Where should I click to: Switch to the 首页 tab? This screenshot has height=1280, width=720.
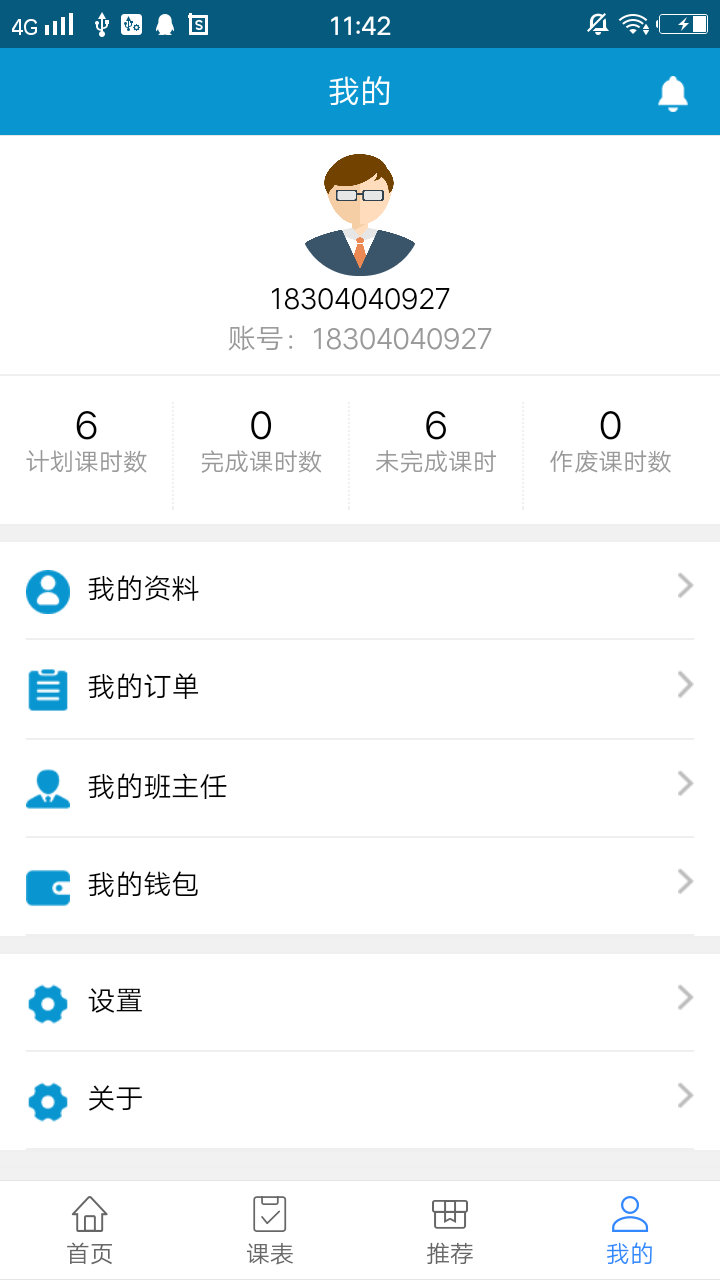tap(90, 1231)
